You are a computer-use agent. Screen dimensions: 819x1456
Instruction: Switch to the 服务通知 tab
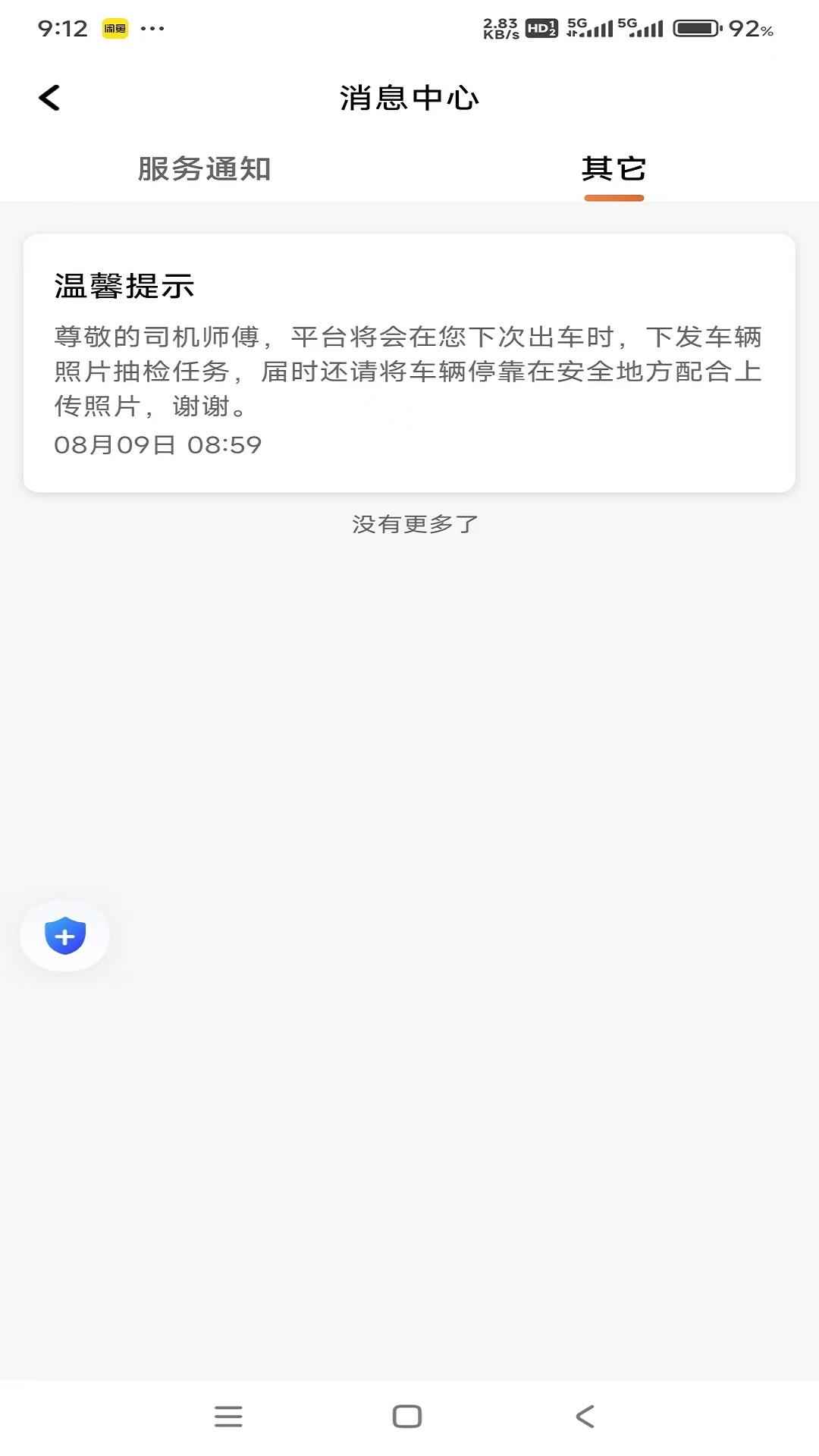click(x=205, y=170)
